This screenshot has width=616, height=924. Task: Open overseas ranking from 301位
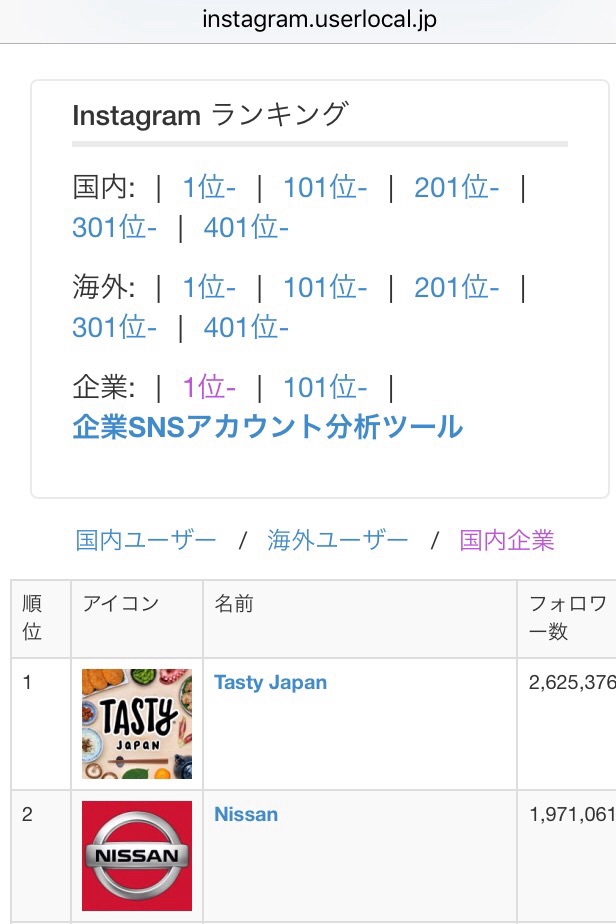point(114,327)
